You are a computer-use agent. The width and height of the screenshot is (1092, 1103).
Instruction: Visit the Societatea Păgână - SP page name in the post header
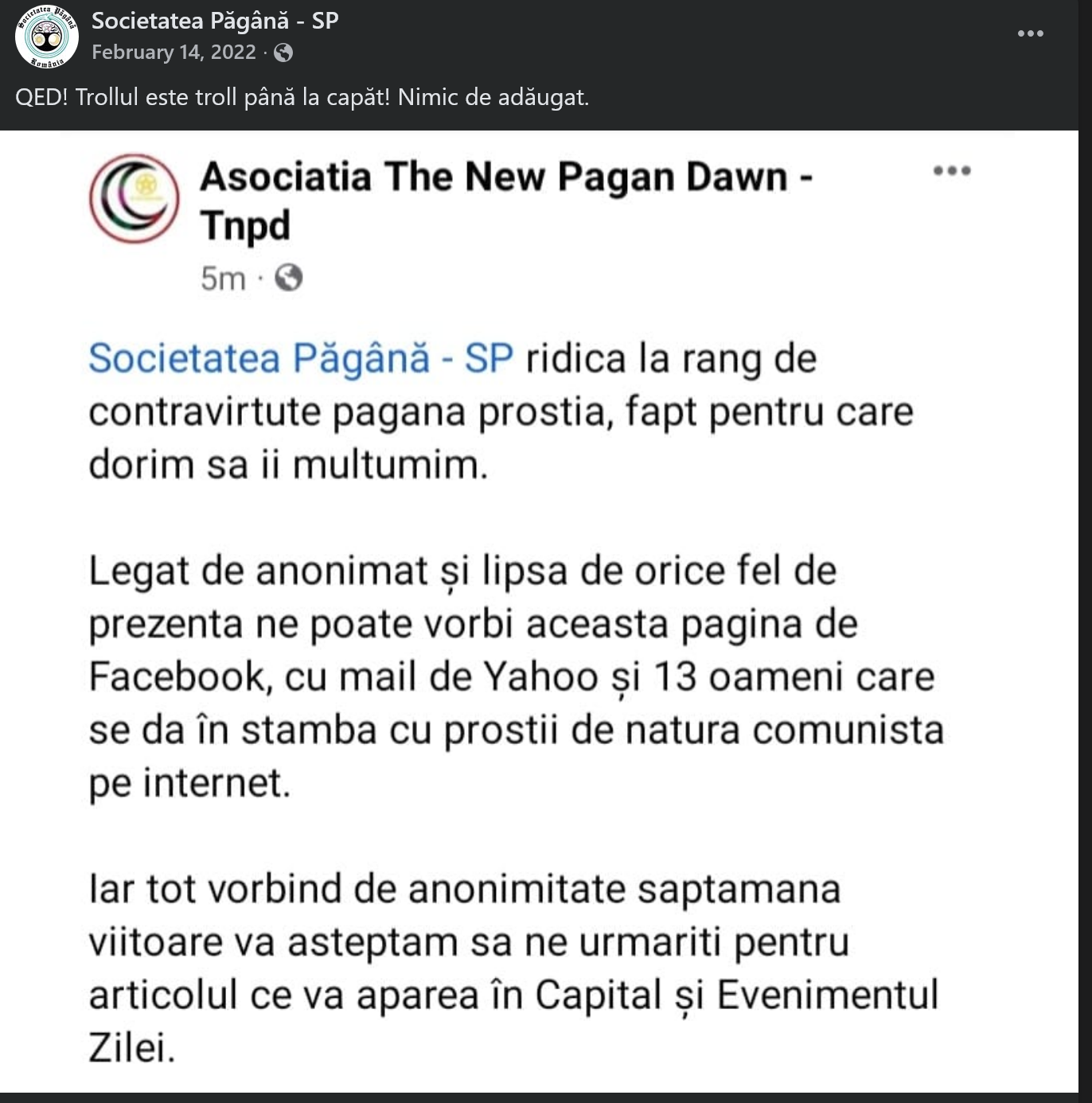tap(215, 21)
